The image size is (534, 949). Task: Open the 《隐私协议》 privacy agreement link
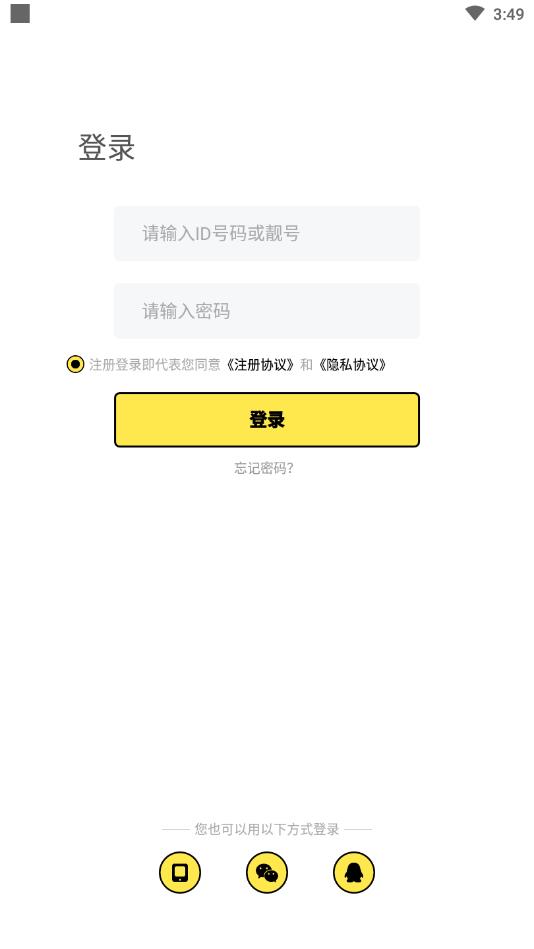352,364
